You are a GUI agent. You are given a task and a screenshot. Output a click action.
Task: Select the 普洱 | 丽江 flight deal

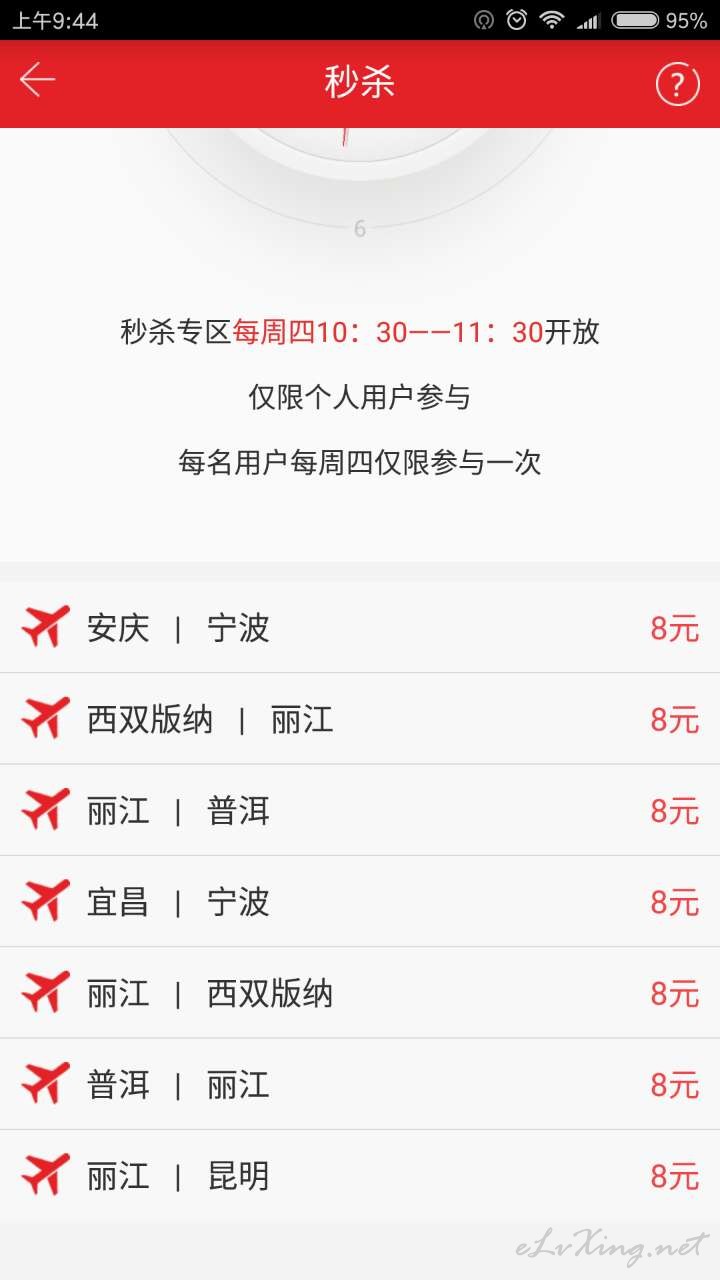point(360,1084)
